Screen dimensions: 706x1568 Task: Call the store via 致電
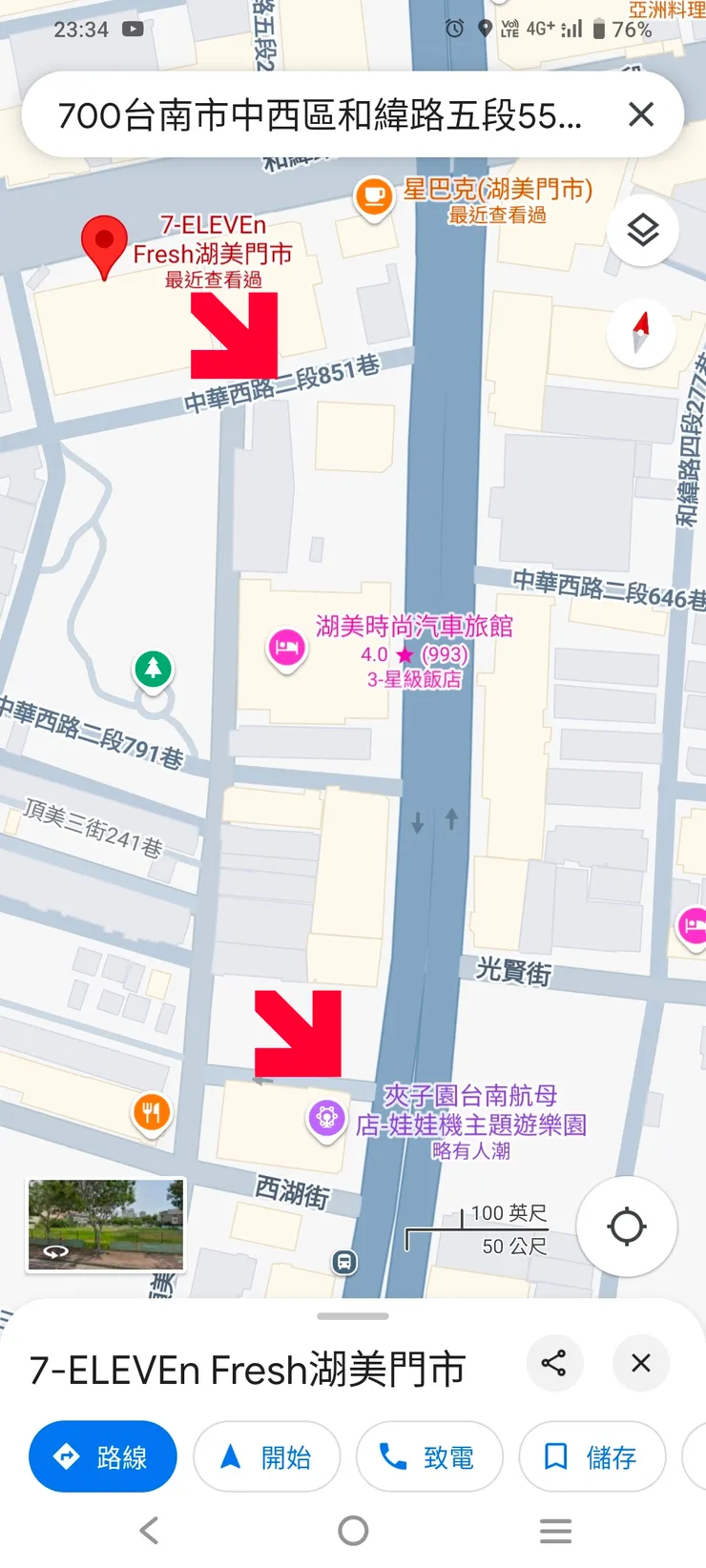[x=429, y=1456]
